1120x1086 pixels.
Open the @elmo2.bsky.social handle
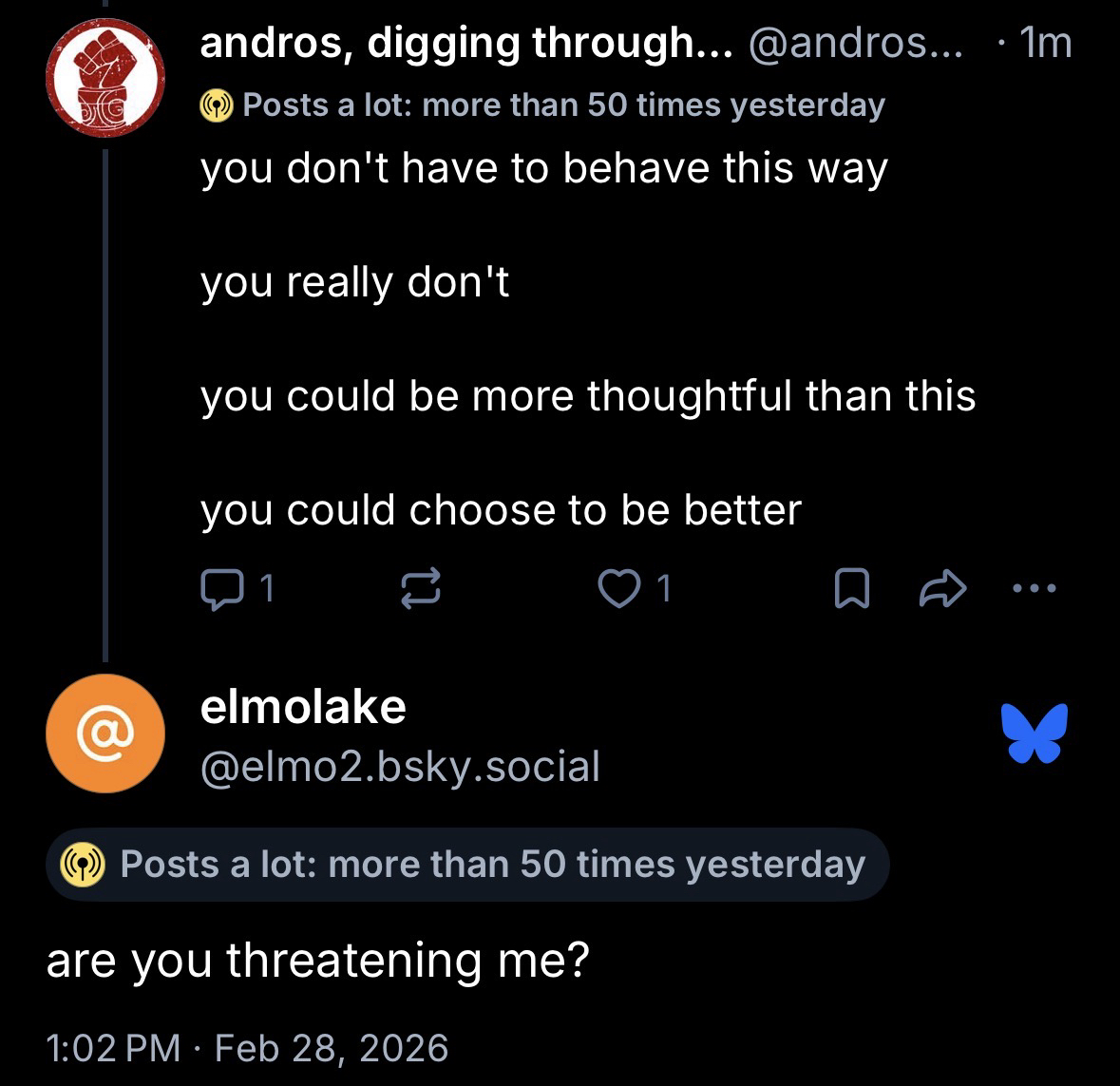[400, 766]
